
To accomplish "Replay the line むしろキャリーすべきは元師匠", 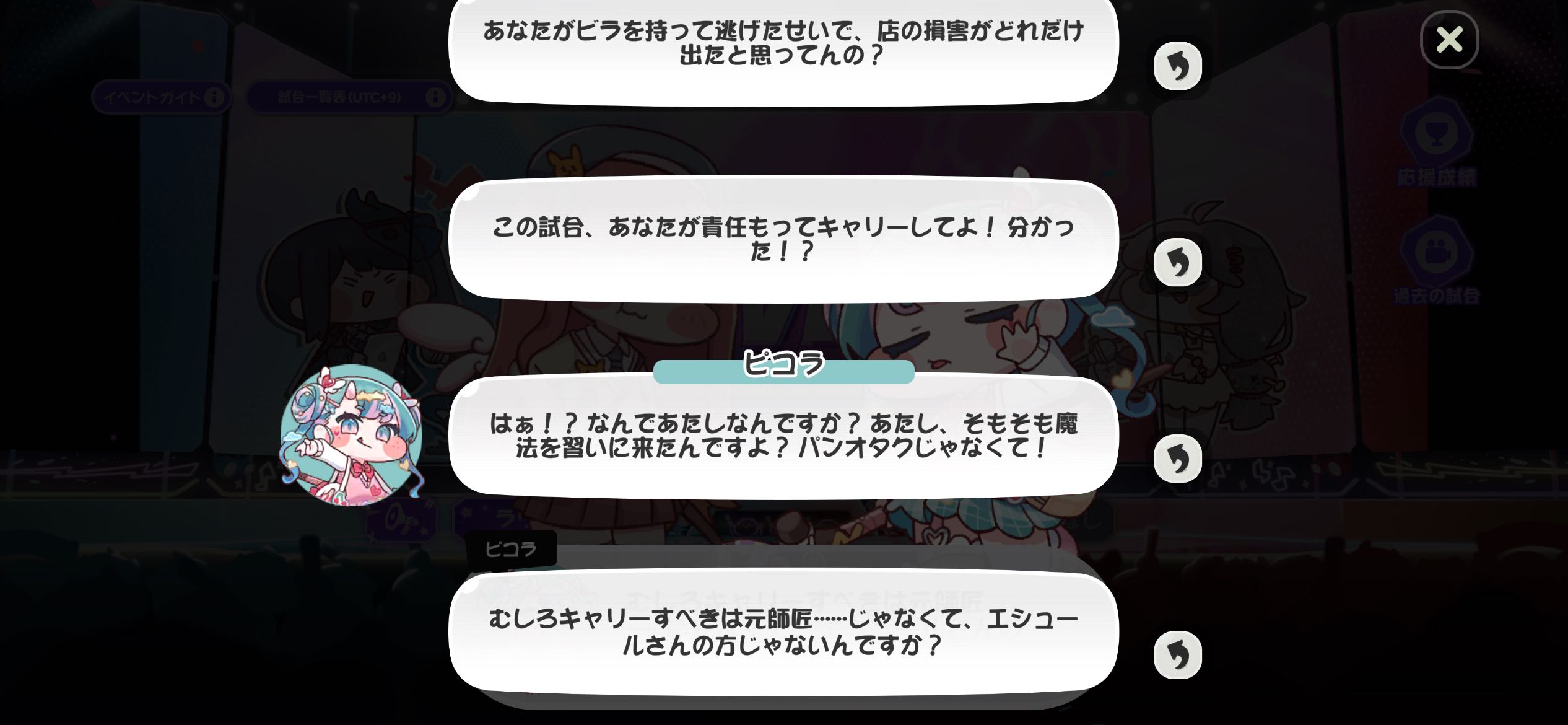I will click(1177, 654).
